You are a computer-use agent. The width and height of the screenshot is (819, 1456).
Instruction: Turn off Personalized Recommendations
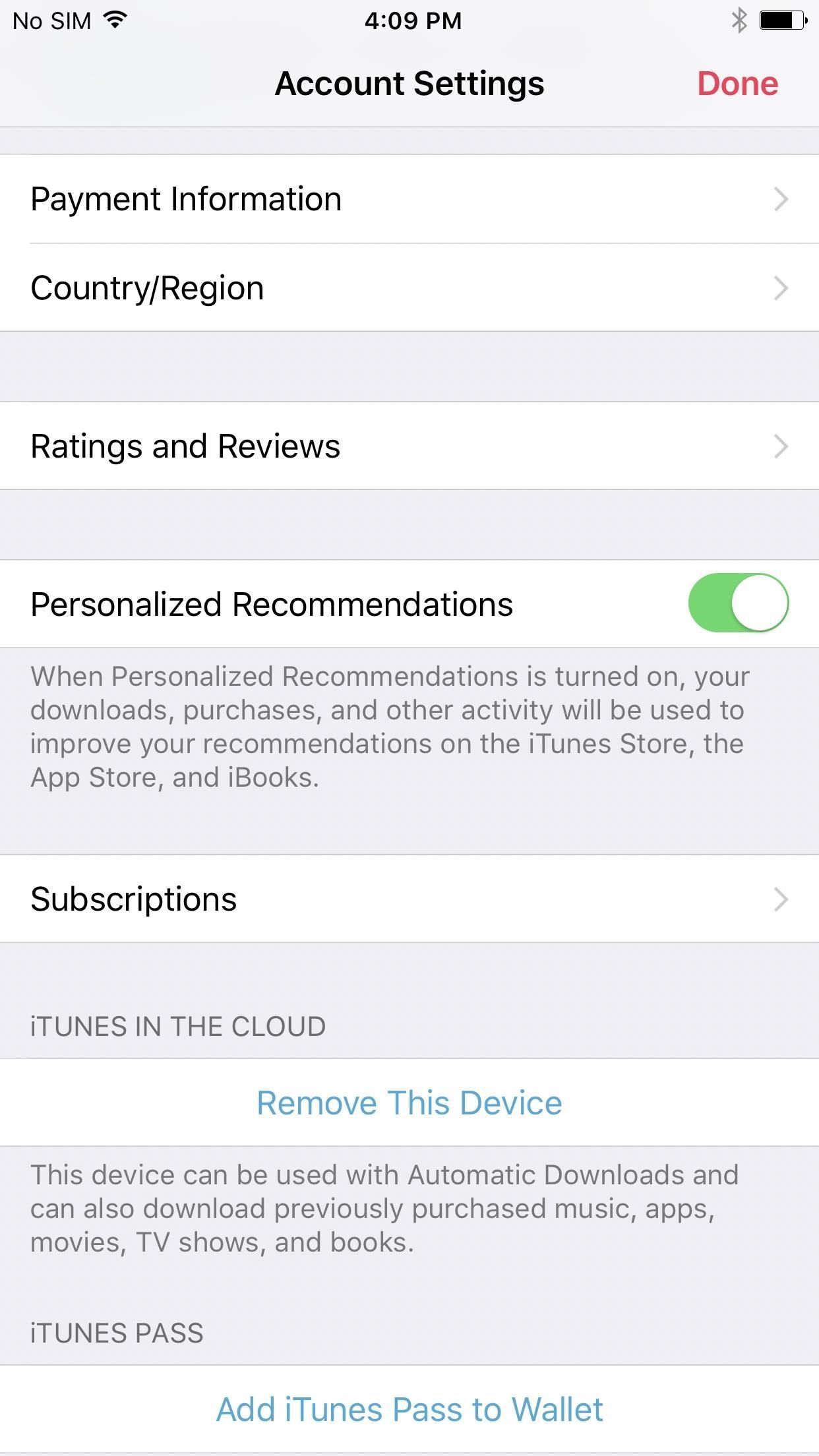pos(738,603)
